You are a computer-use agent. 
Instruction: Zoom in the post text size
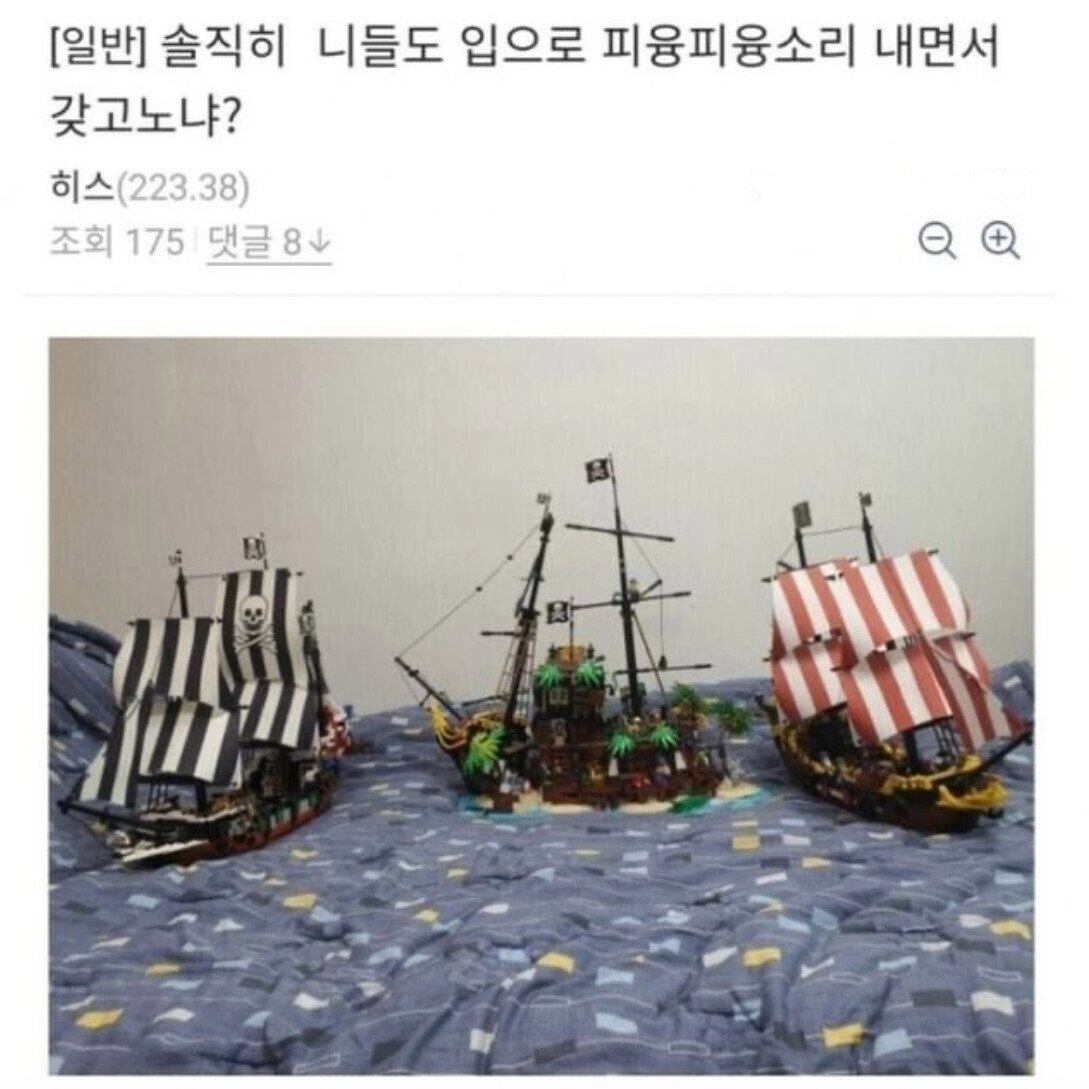(1000, 241)
